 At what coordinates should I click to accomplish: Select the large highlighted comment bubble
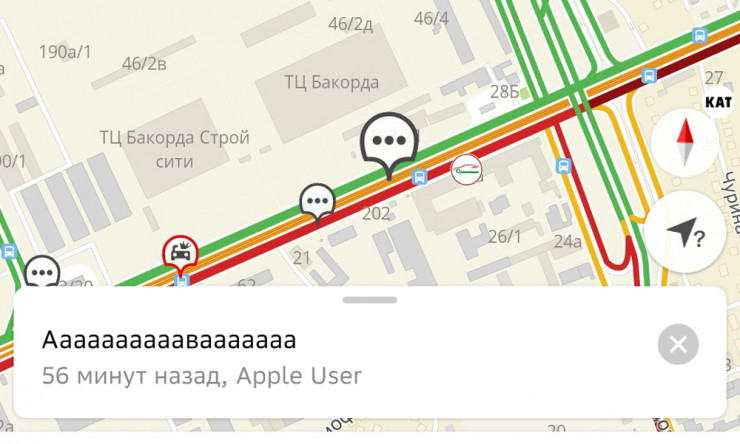[388, 142]
